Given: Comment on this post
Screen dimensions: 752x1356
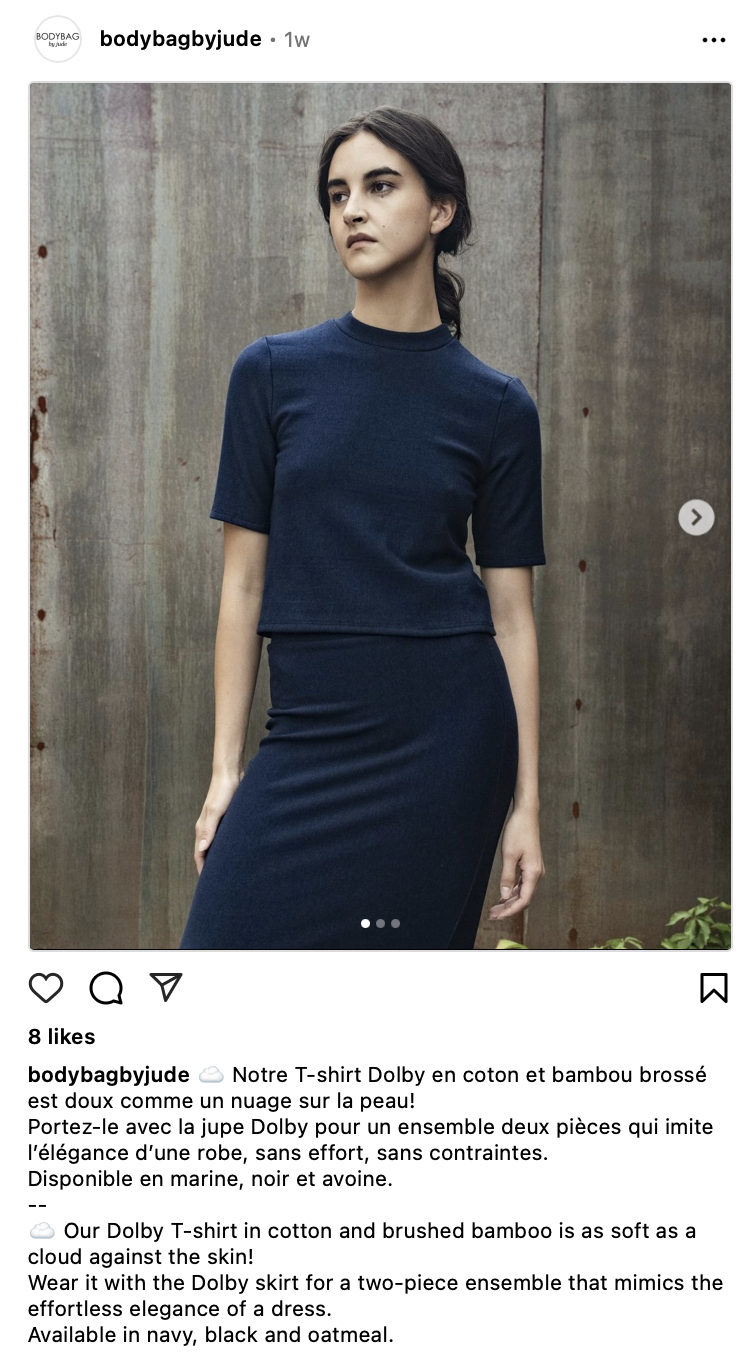Looking at the screenshot, I should [x=106, y=988].
